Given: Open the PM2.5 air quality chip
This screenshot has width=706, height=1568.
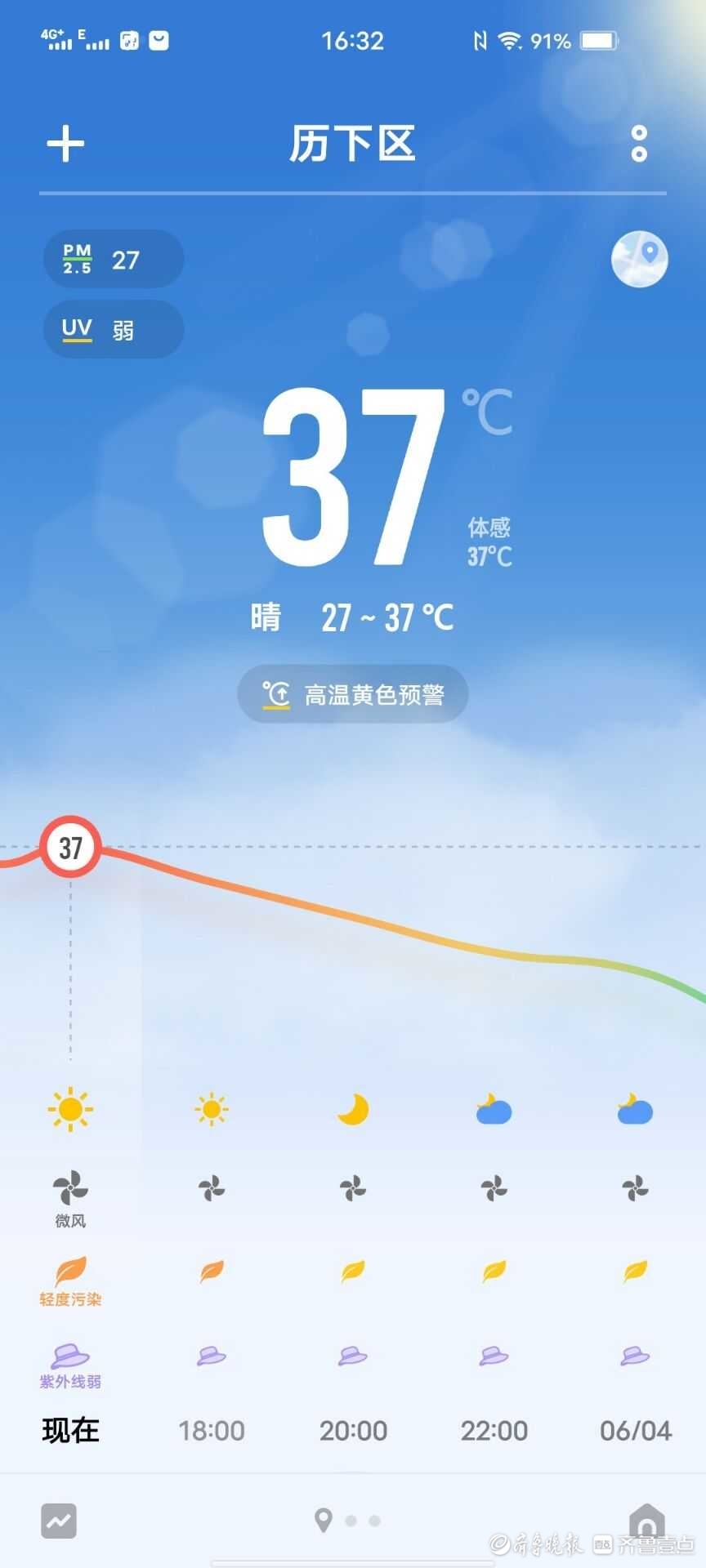Looking at the screenshot, I should (114, 260).
